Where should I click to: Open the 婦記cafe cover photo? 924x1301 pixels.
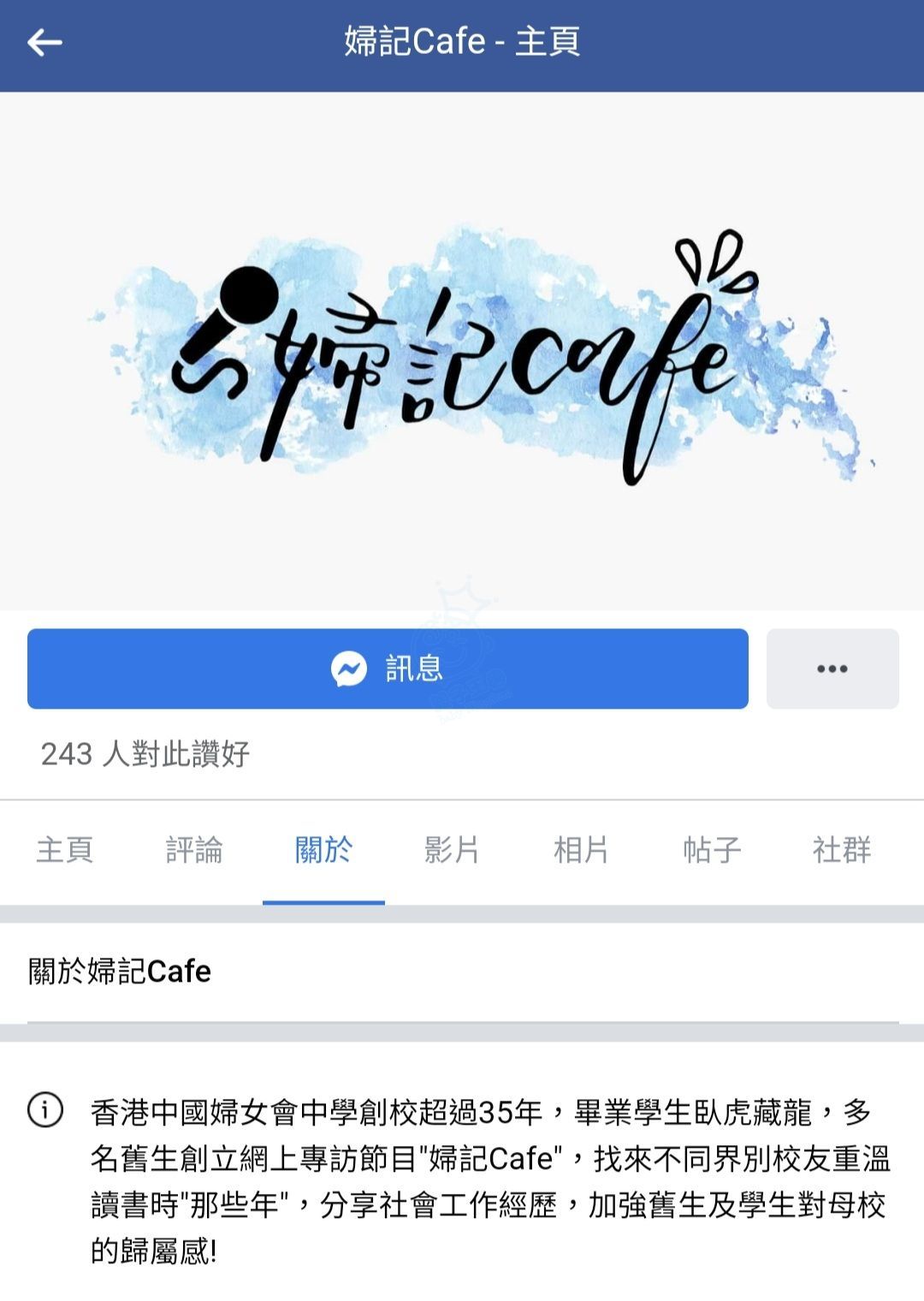coord(462,351)
